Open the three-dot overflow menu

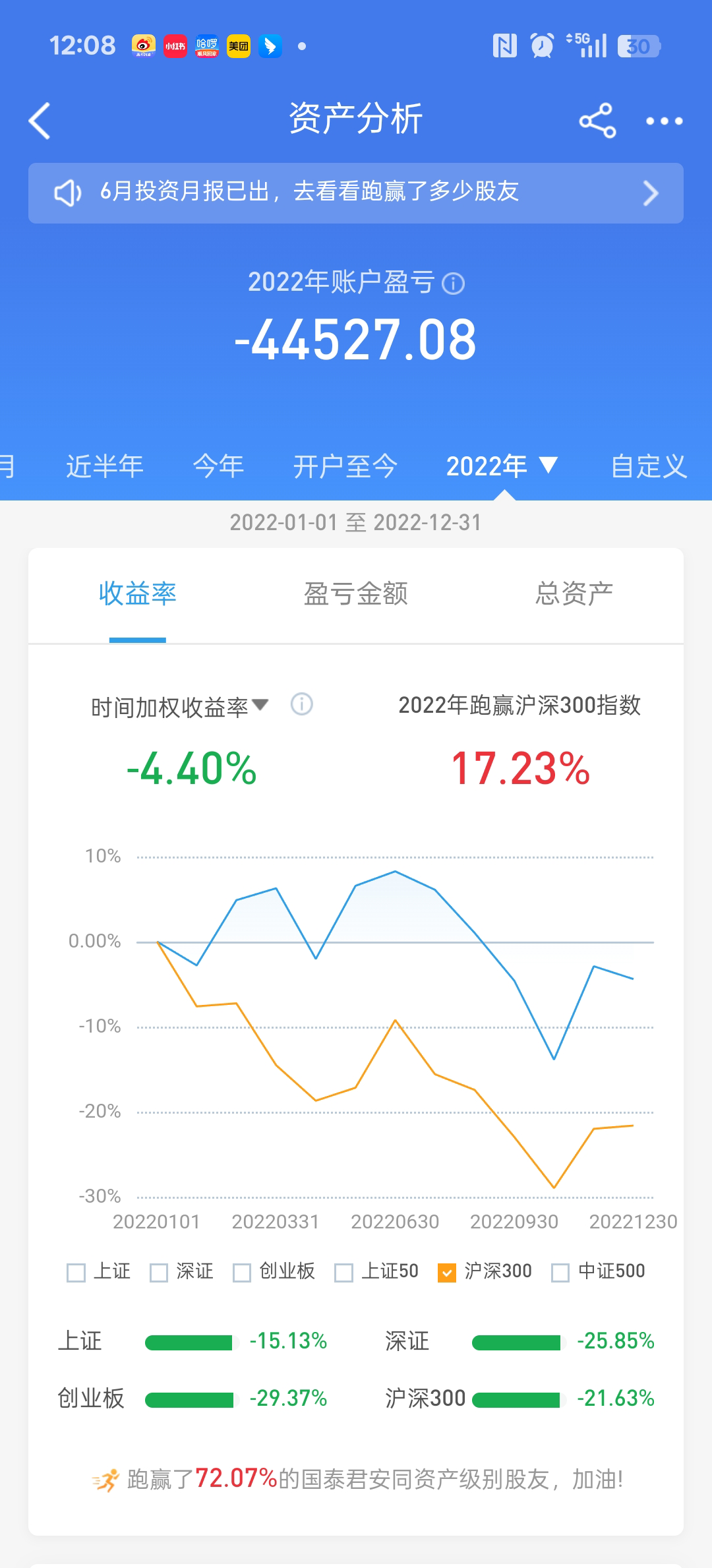click(x=664, y=121)
